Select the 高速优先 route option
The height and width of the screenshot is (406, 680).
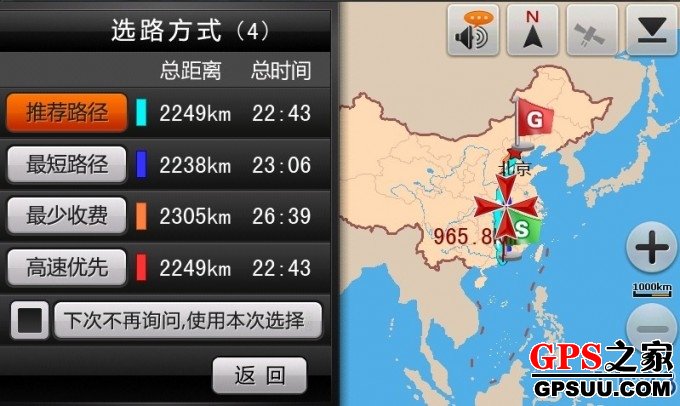(x=67, y=267)
